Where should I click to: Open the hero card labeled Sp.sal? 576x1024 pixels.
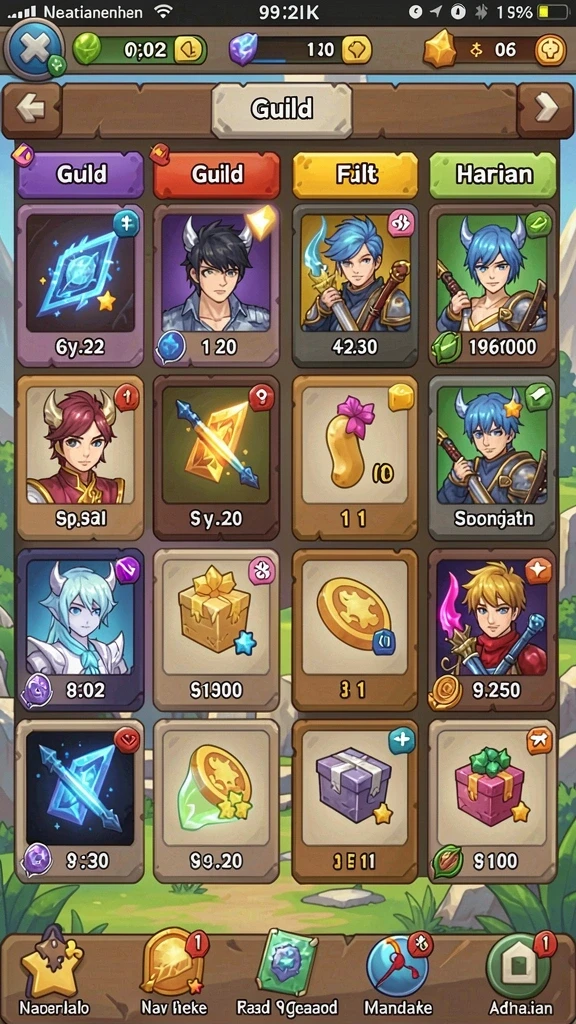(80, 457)
